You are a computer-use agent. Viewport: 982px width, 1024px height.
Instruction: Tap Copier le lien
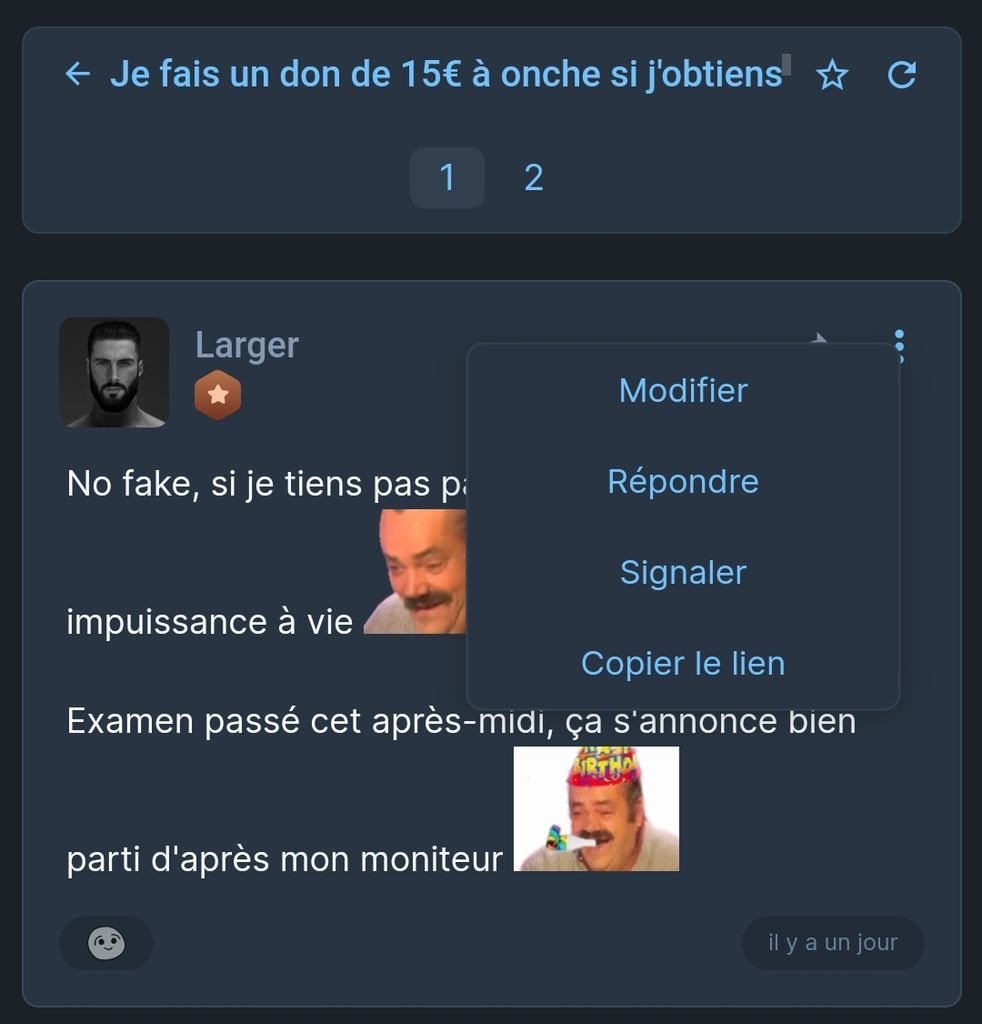683,663
